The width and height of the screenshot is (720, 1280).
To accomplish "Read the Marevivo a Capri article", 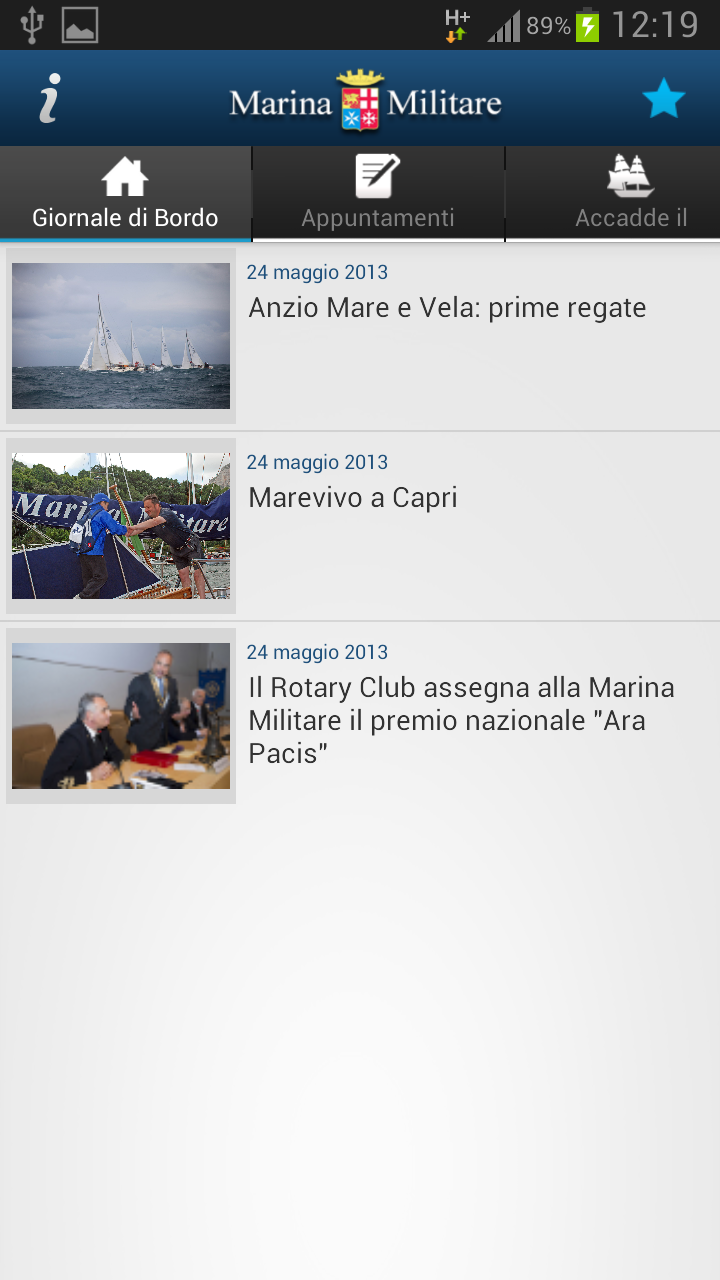I will (353, 498).
